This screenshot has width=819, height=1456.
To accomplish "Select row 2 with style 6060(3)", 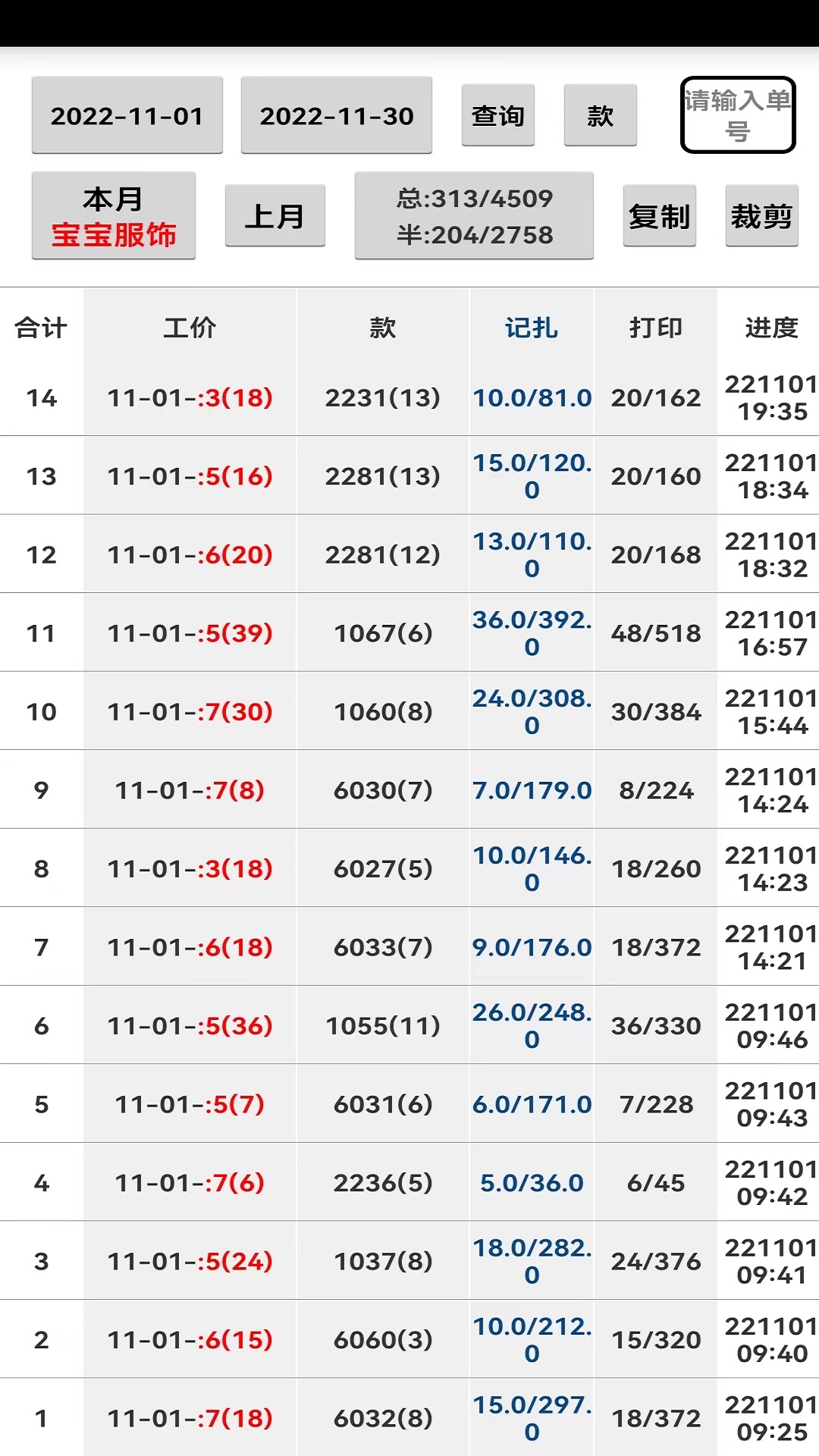I will tap(382, 1339).
